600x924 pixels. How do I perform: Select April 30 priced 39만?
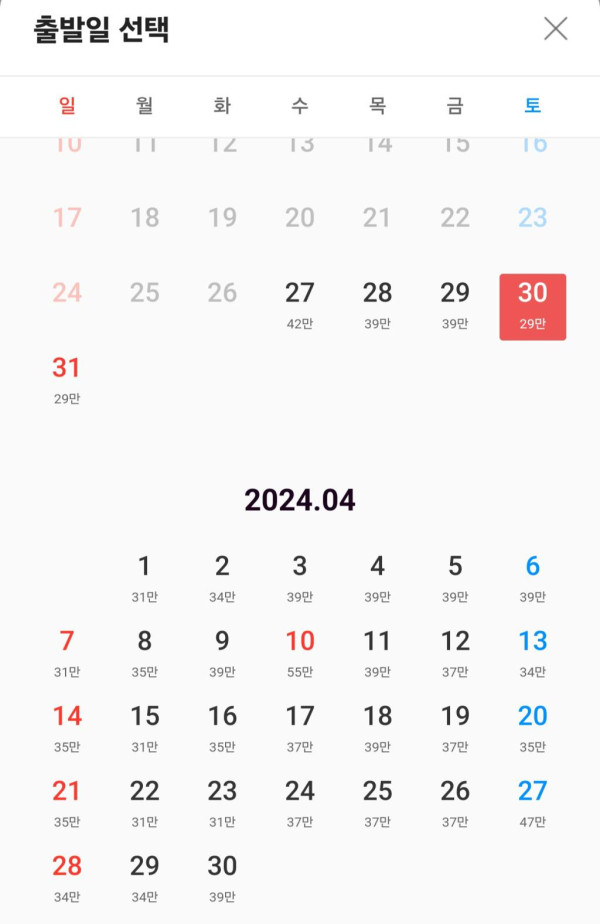tap(222, 876)
